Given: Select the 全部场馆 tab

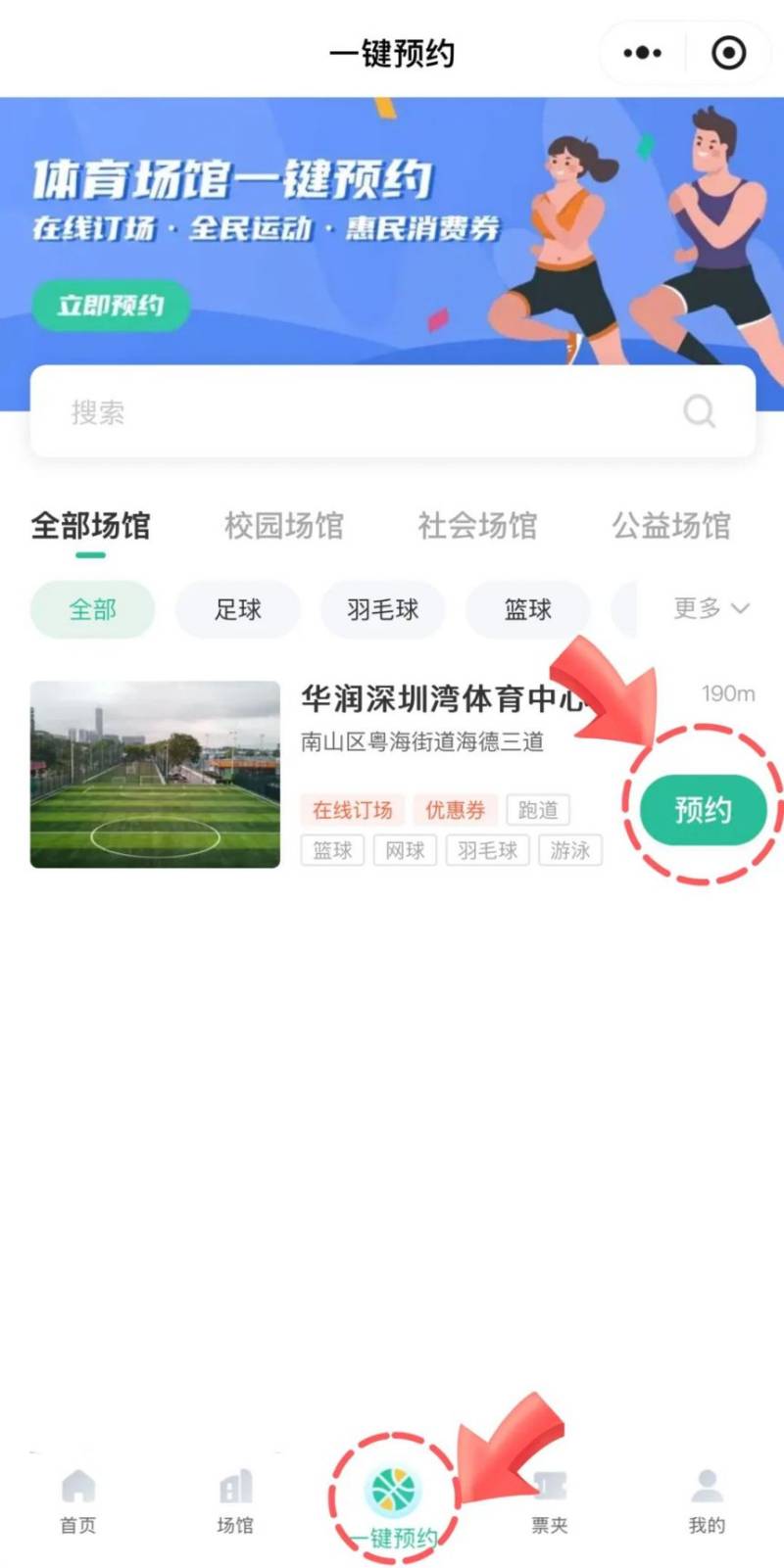Looking at the screenshot, I should 90,526.
